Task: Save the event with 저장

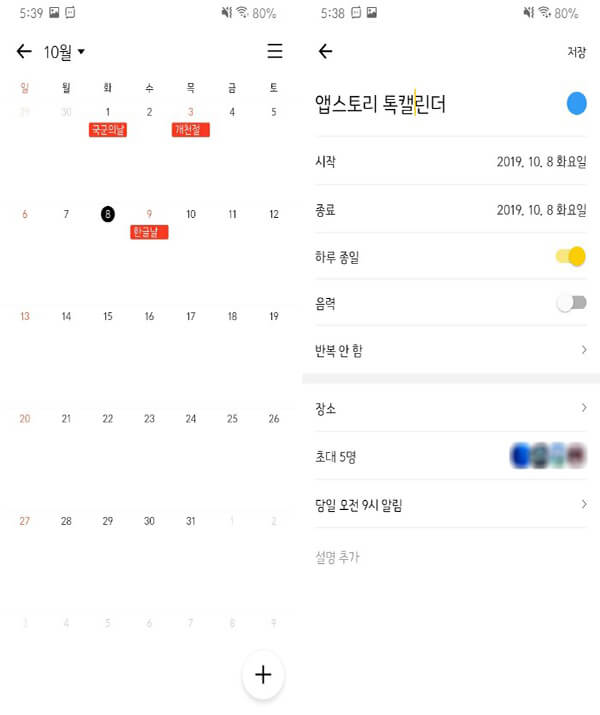Action: [x=576, y=52]
